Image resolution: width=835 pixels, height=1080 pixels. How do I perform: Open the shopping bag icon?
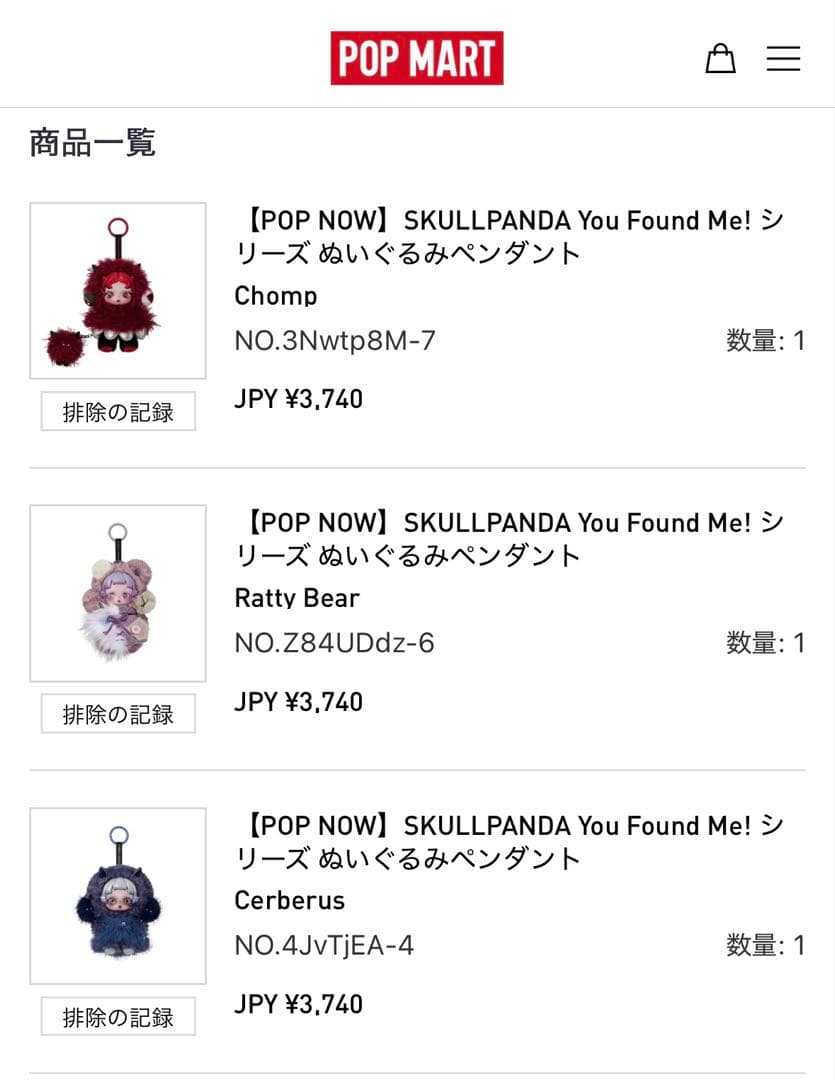pos(720,58)
